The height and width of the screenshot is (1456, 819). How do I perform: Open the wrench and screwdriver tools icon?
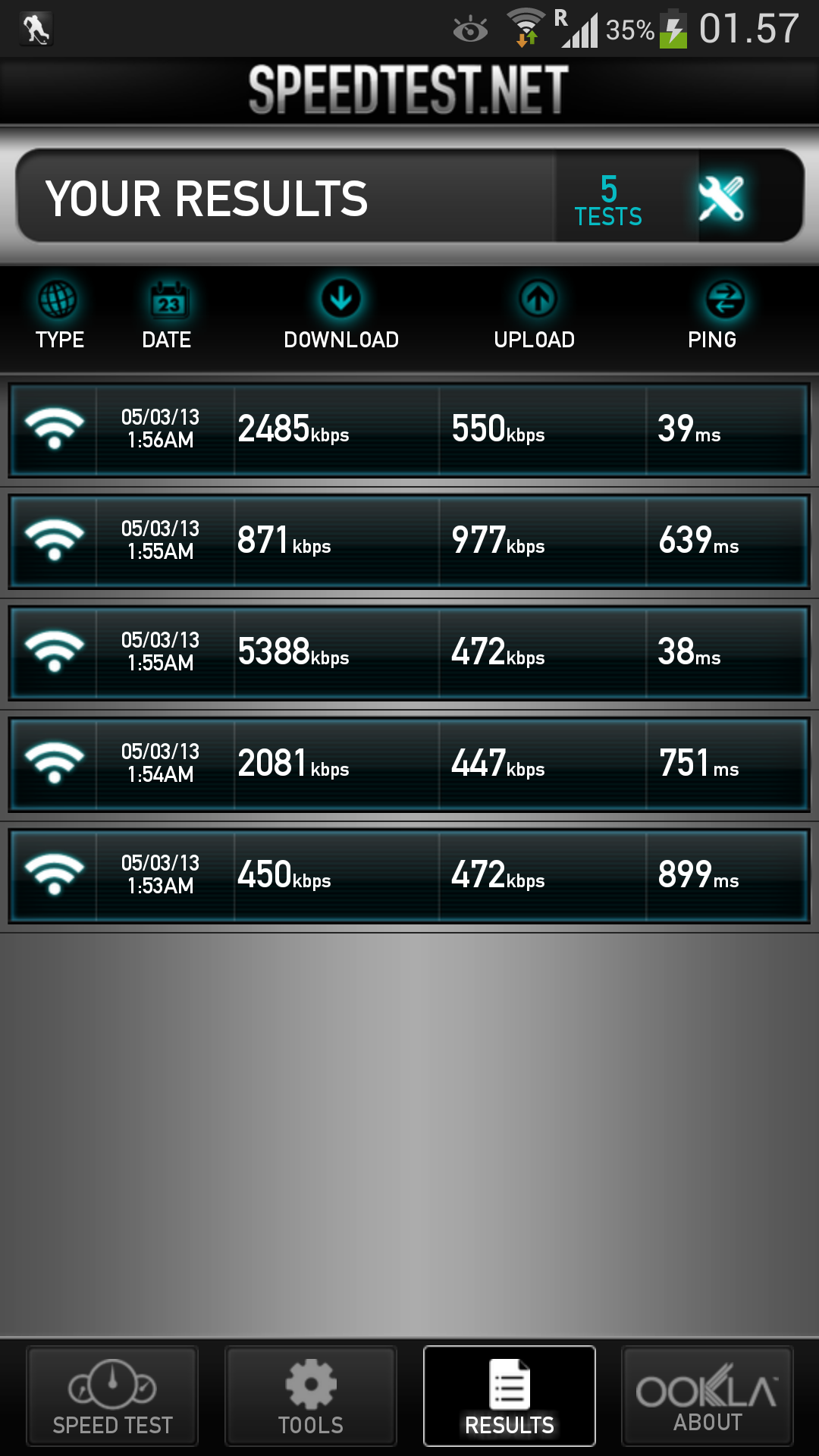(721, 198)
